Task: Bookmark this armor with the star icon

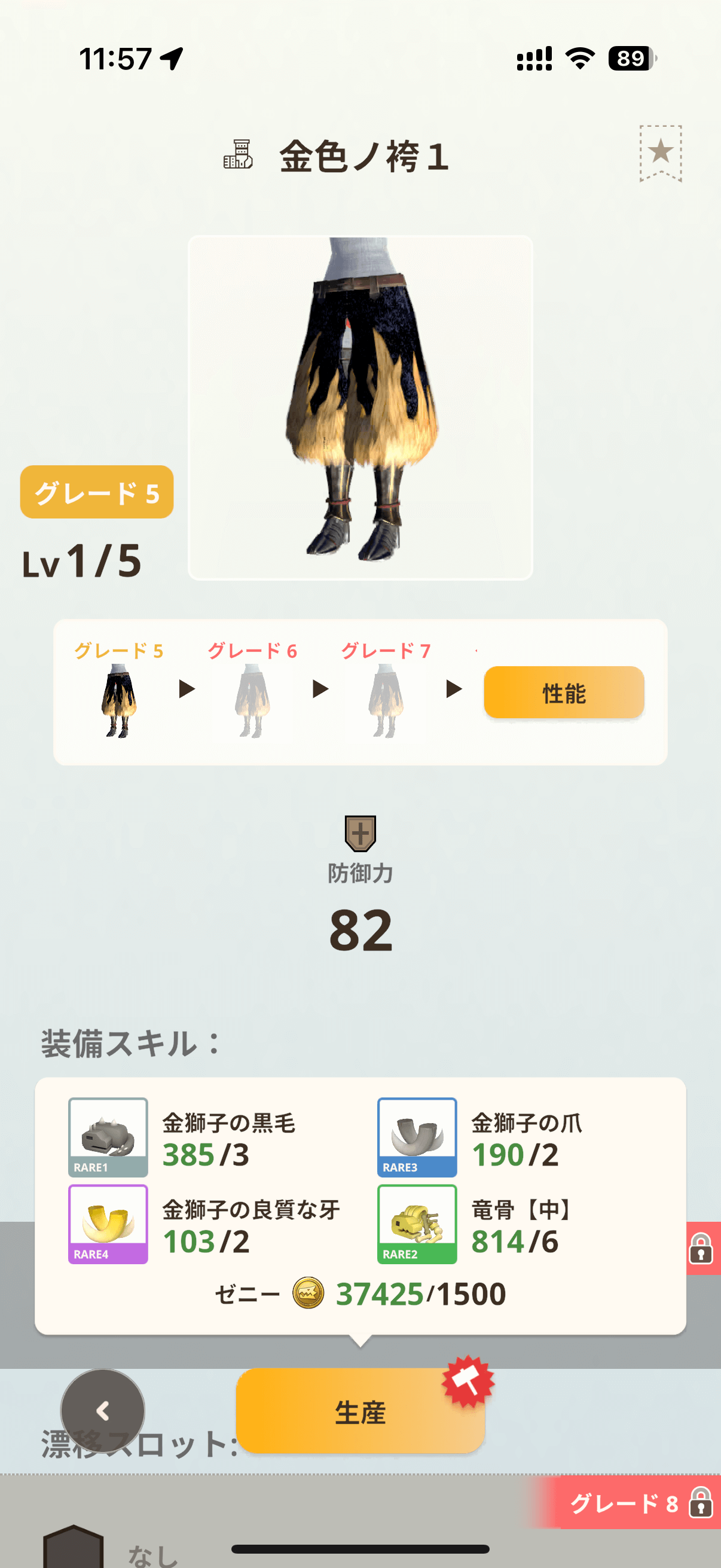Action: (x=660, y=152)
